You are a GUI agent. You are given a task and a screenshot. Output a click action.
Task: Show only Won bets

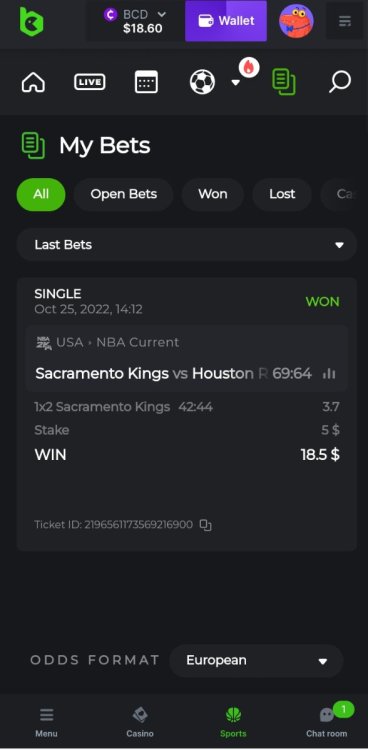212,194
